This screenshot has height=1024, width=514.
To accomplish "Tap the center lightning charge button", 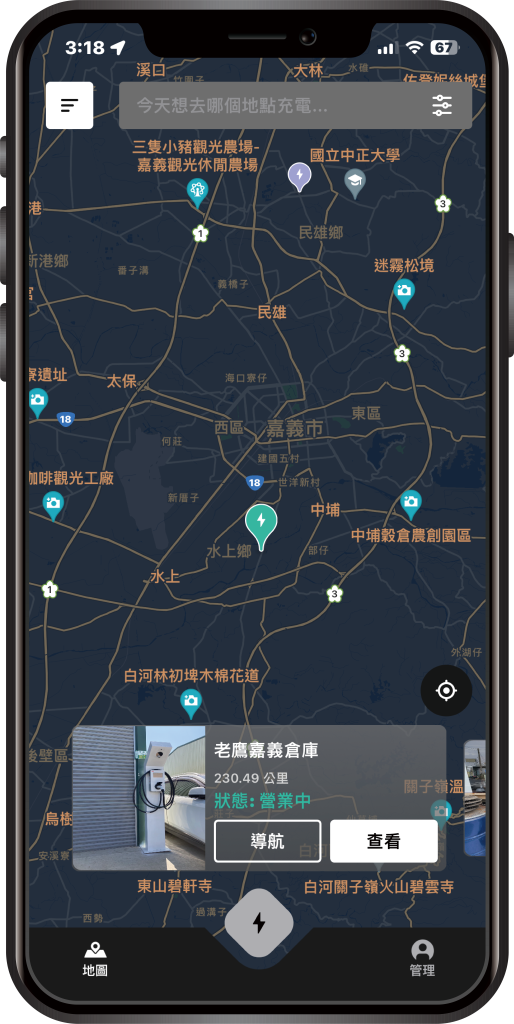I will (259, 923).
